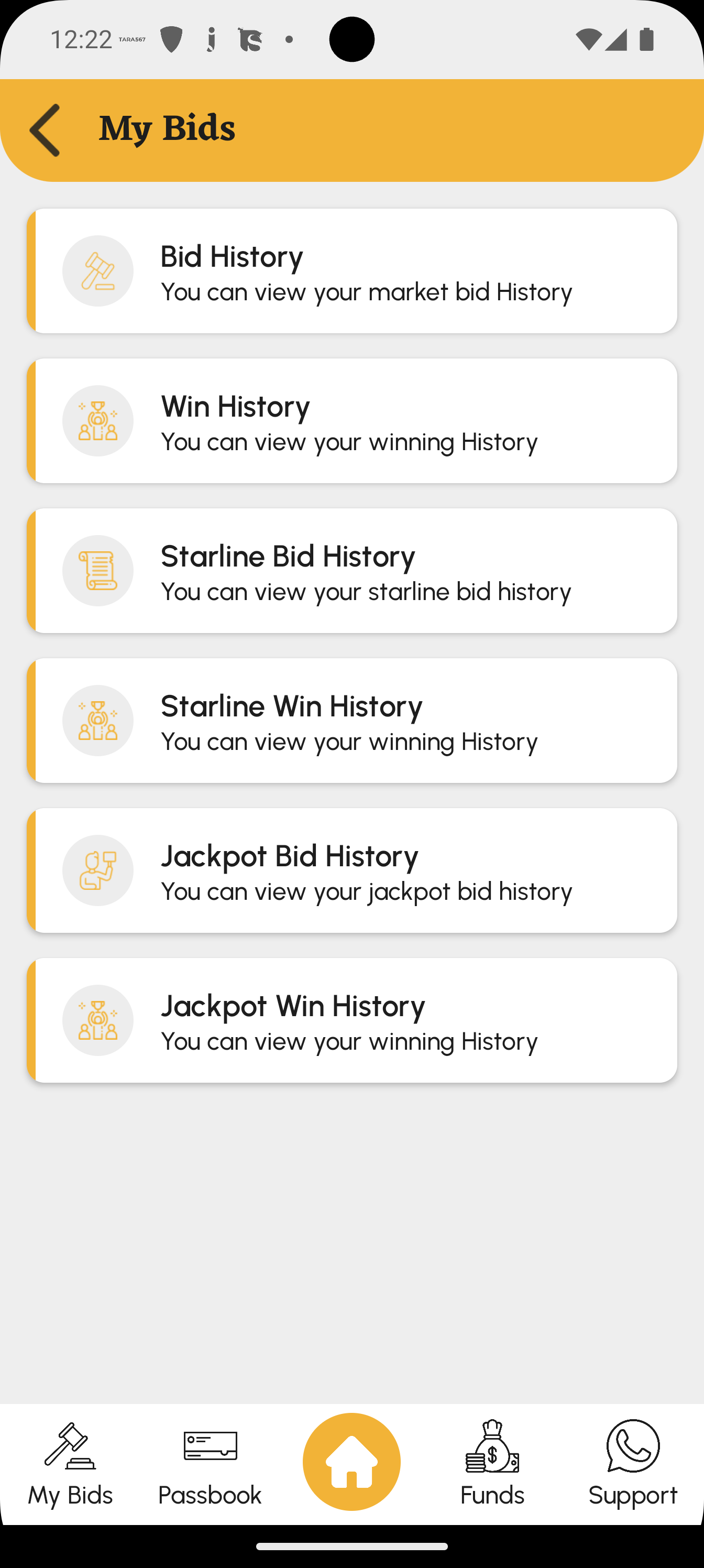The width and height of the screenshot is (704, 1568).
Task: Select Starline Win History
Action: click(351, 720)
